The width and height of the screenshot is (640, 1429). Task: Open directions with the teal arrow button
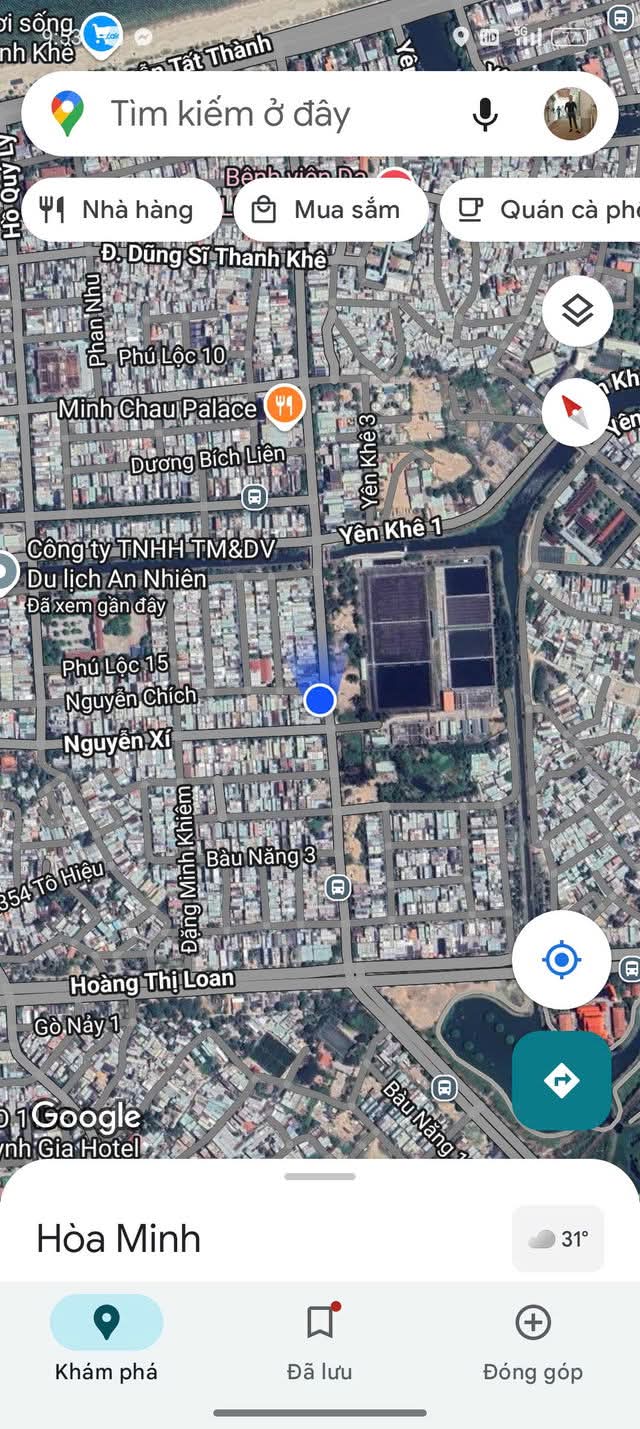point(561,1080)
